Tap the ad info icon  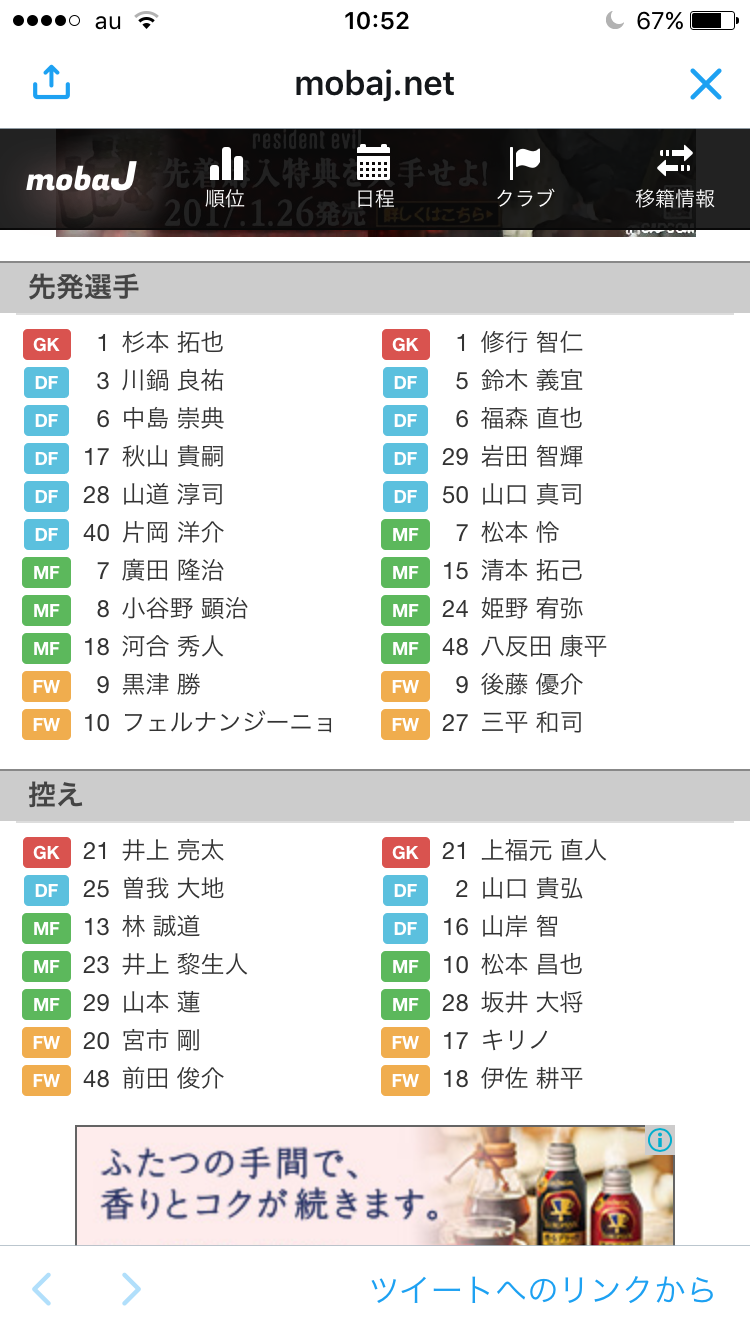pos(659,1140)
